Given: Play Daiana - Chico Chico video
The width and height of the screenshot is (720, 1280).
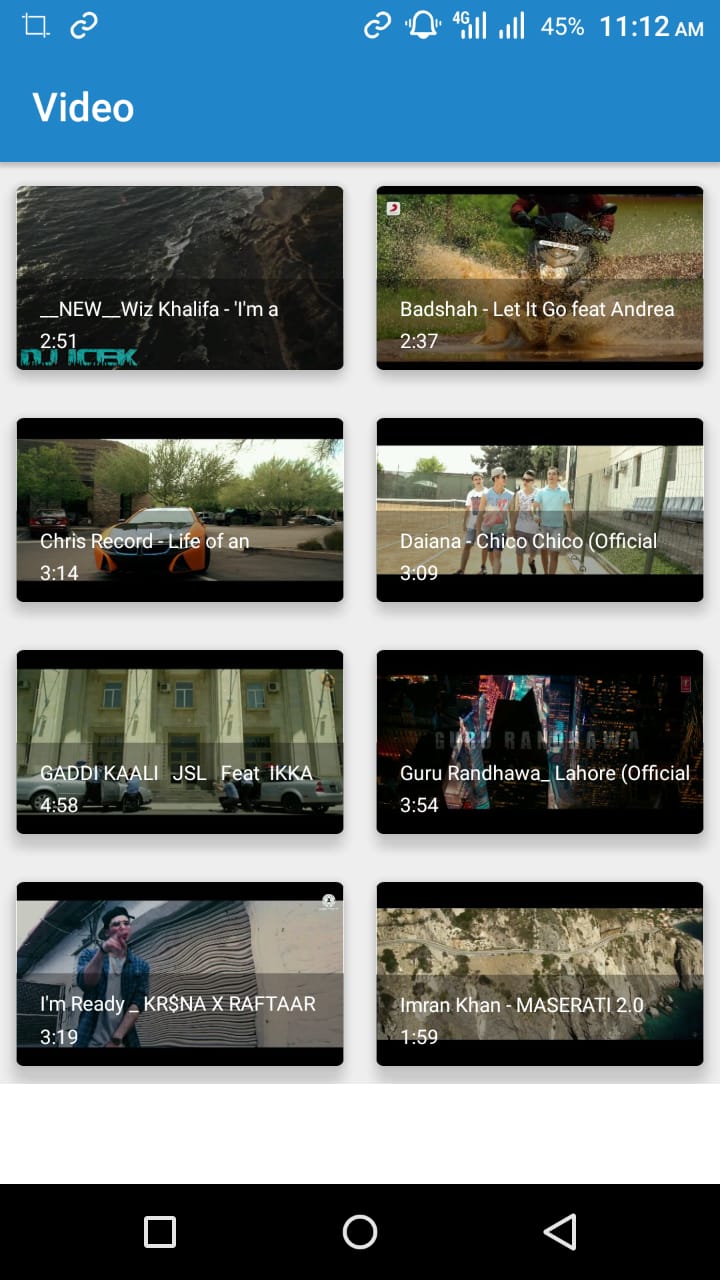Looking at the screenshot, I should pyautogui.click(x=539, y=511).
